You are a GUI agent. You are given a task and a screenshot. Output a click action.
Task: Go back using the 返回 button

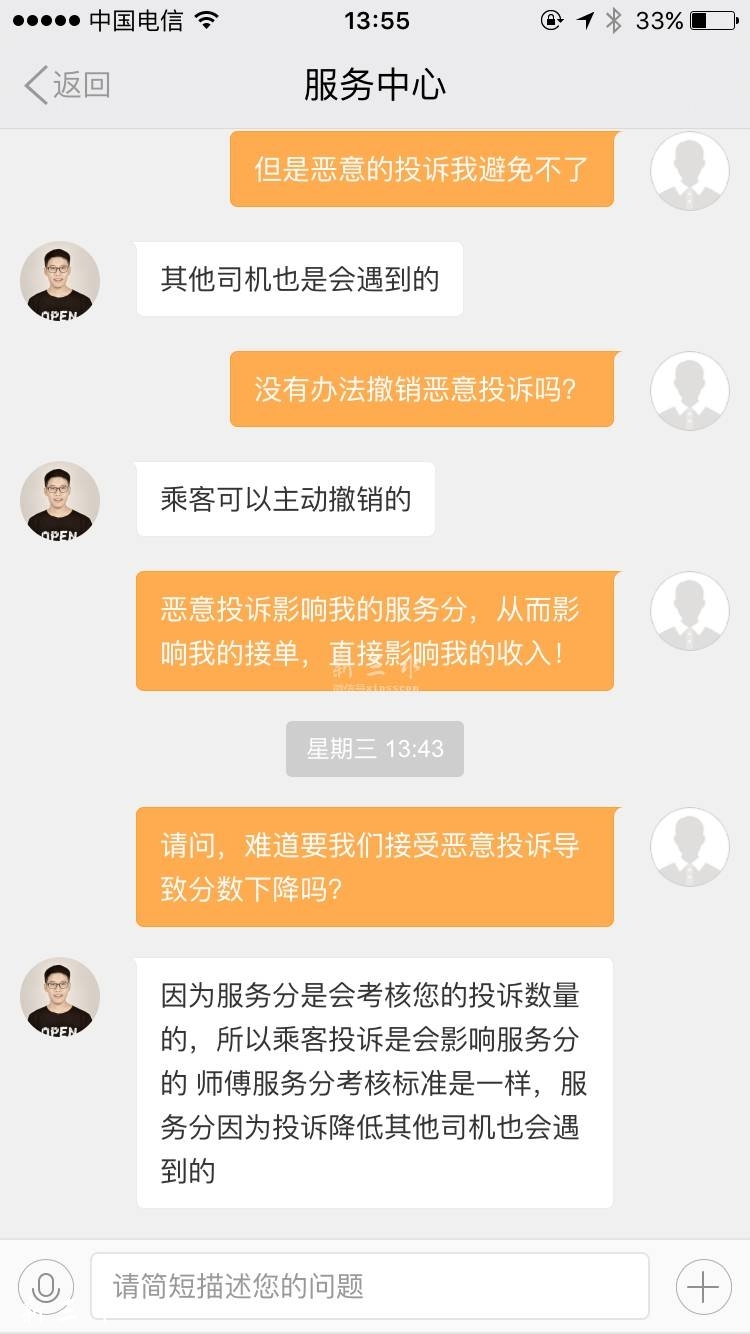(66, 86)
